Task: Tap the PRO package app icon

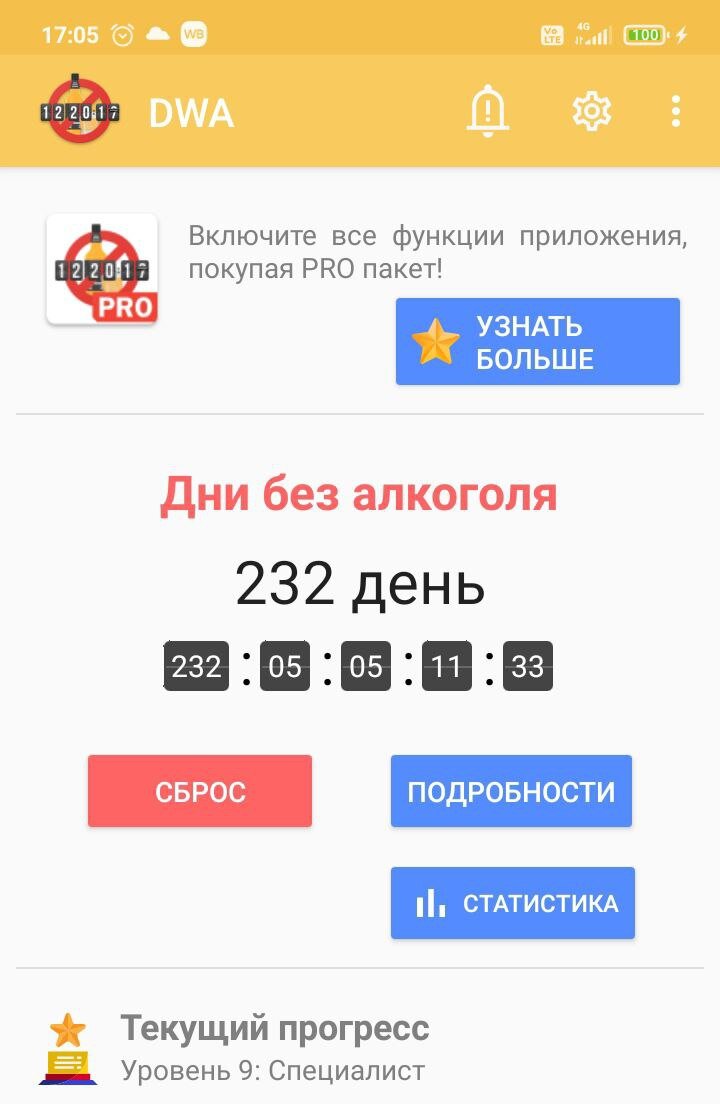Action: pos(103,268)
